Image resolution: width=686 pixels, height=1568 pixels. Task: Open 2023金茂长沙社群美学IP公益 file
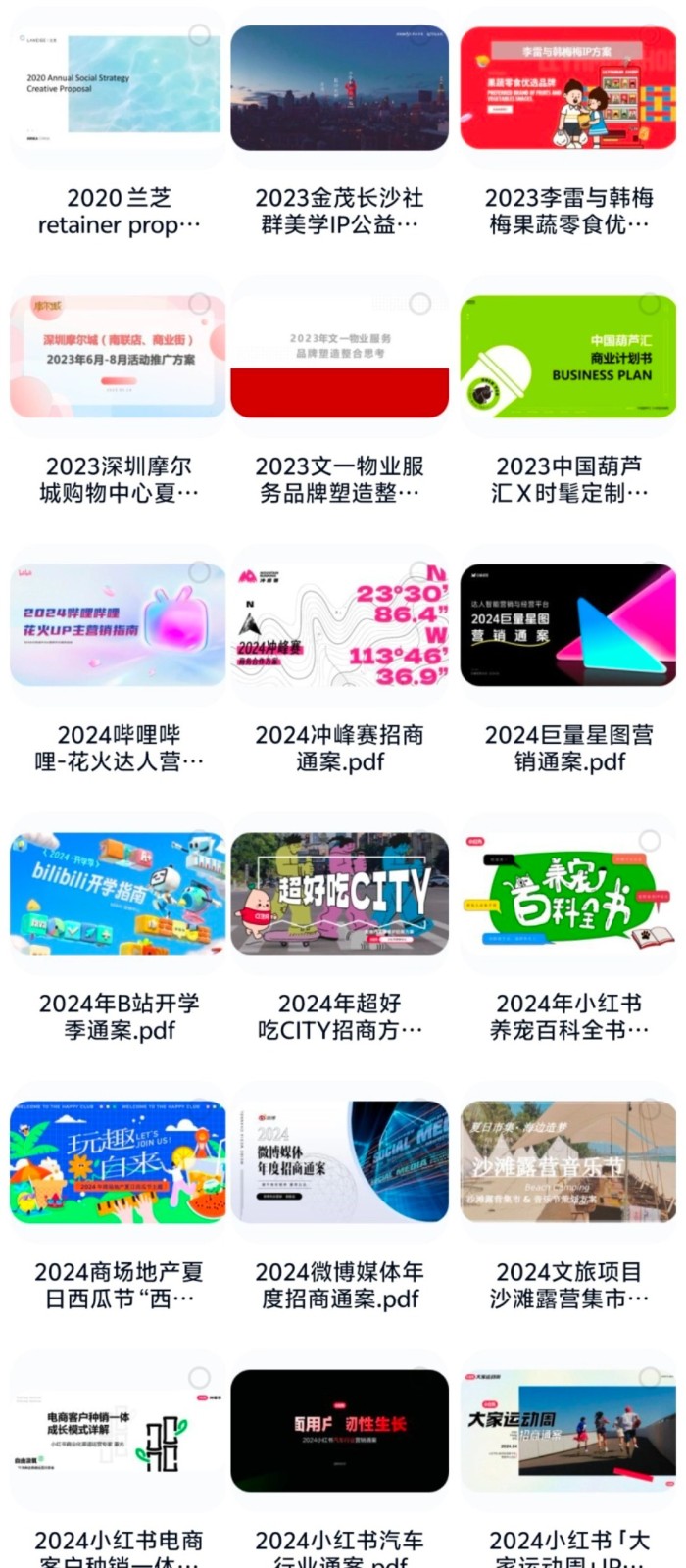tap(339, 88)
